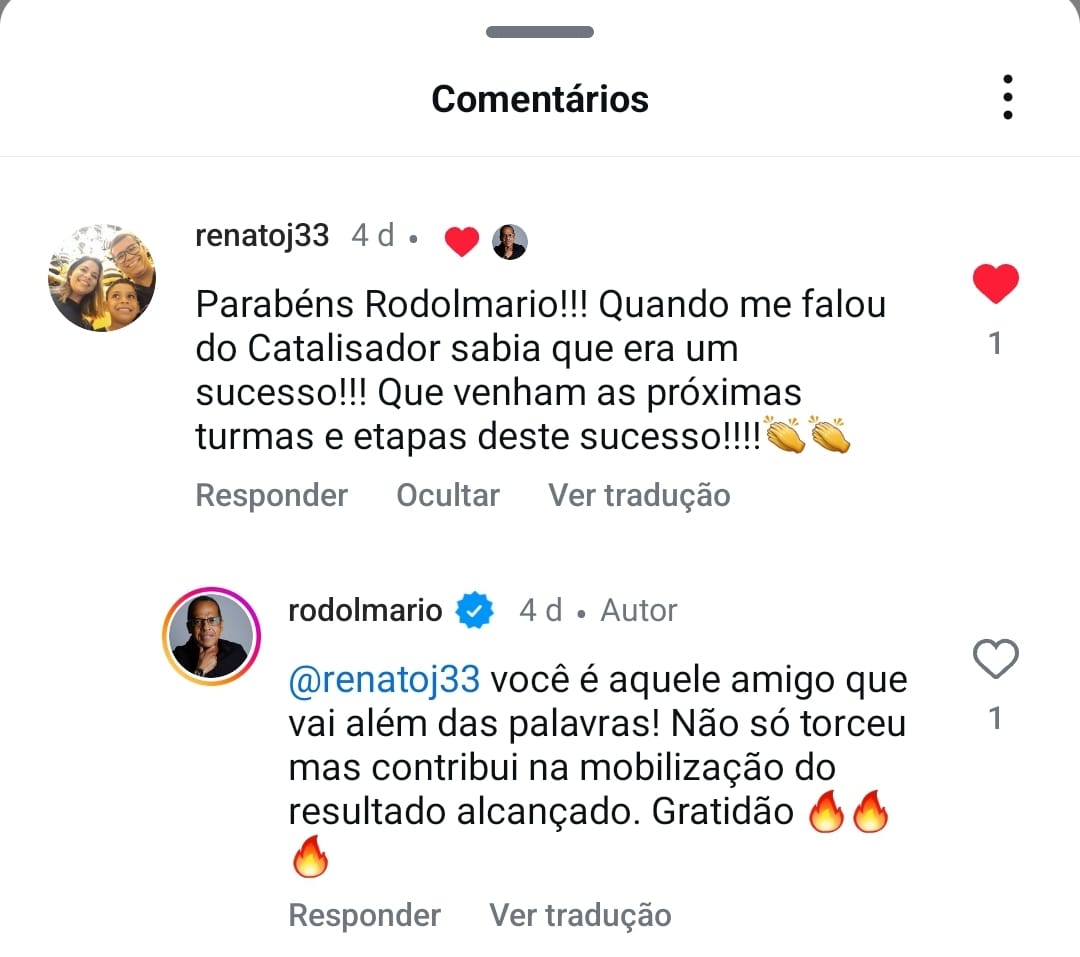Image resolution: width=1080 pixels, height=957 pixels.
Task: Tap Ocultar to hide renatoj33's comment
Action: [448, 495]
